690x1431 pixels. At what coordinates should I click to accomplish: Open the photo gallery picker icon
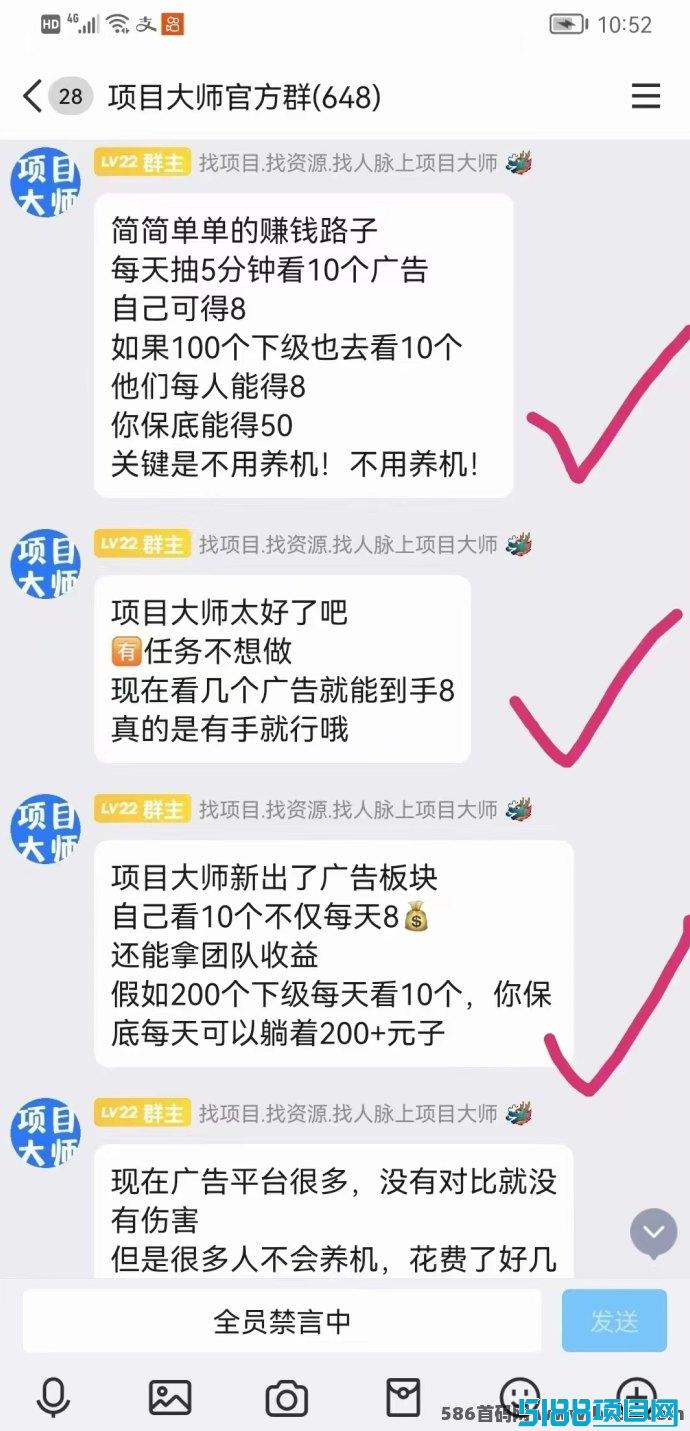[170, 1397]
